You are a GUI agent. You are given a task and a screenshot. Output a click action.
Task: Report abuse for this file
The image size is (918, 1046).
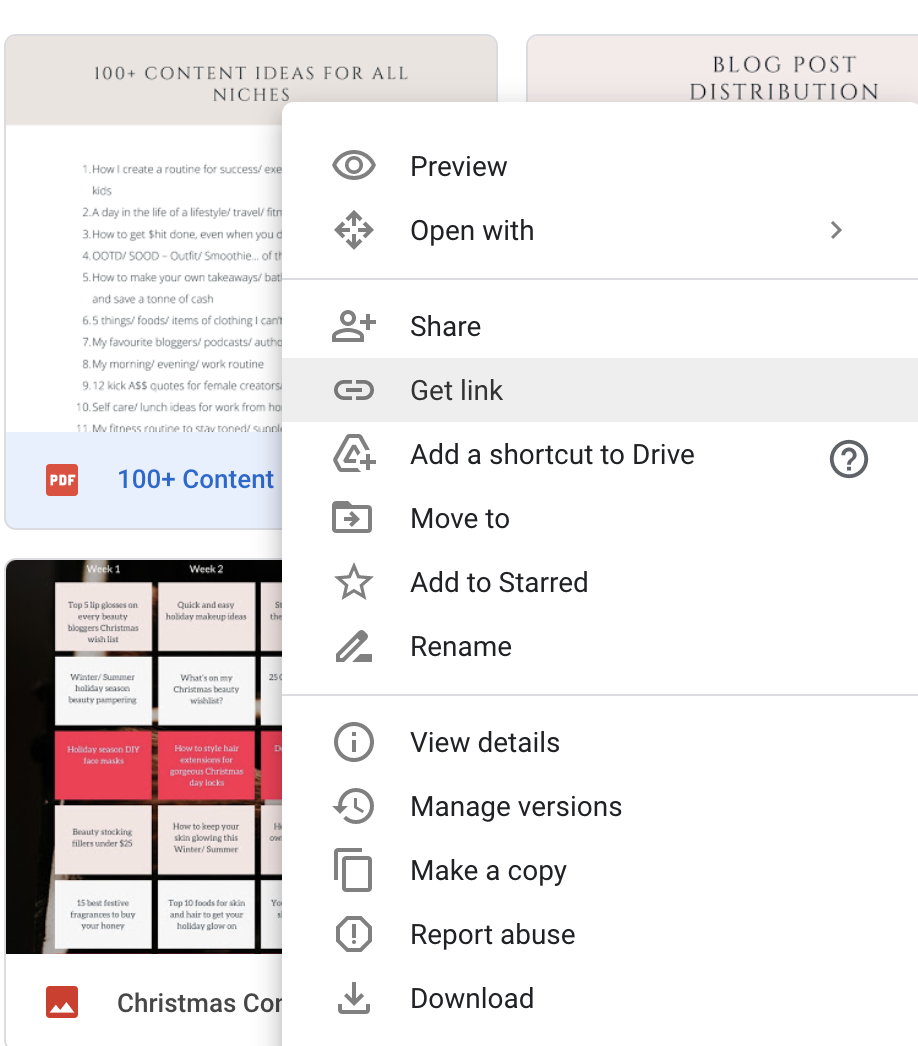(x=492, y=935)
